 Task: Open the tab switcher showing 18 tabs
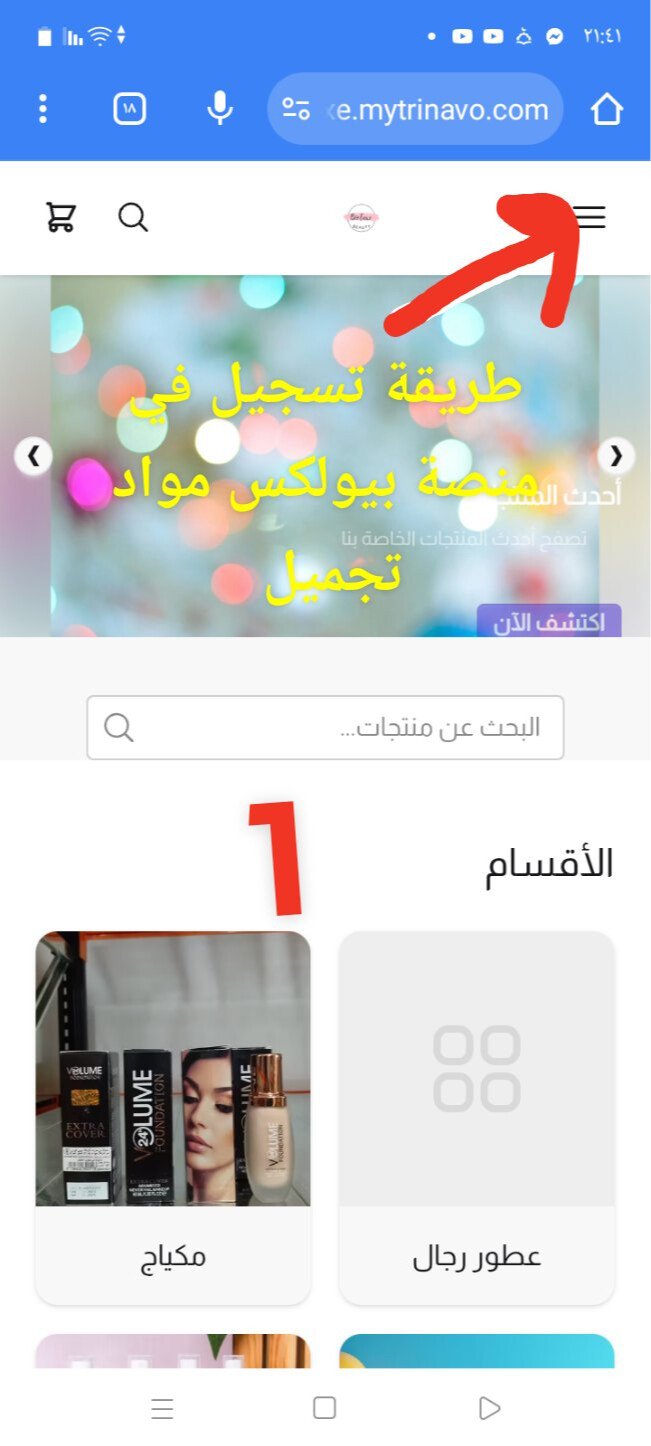[x=130, y=109]
